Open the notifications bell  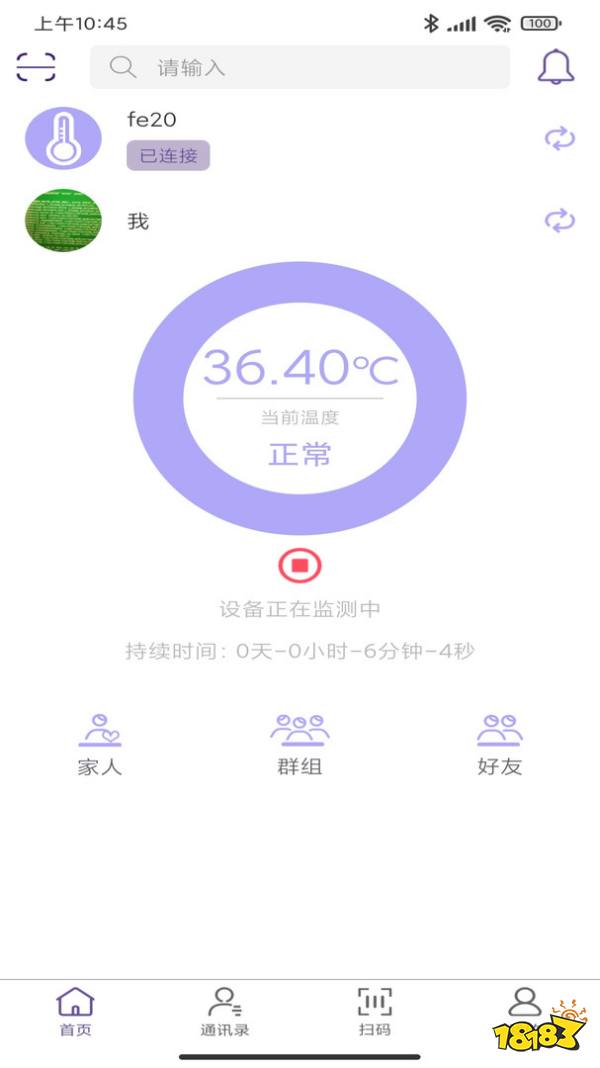556,67
